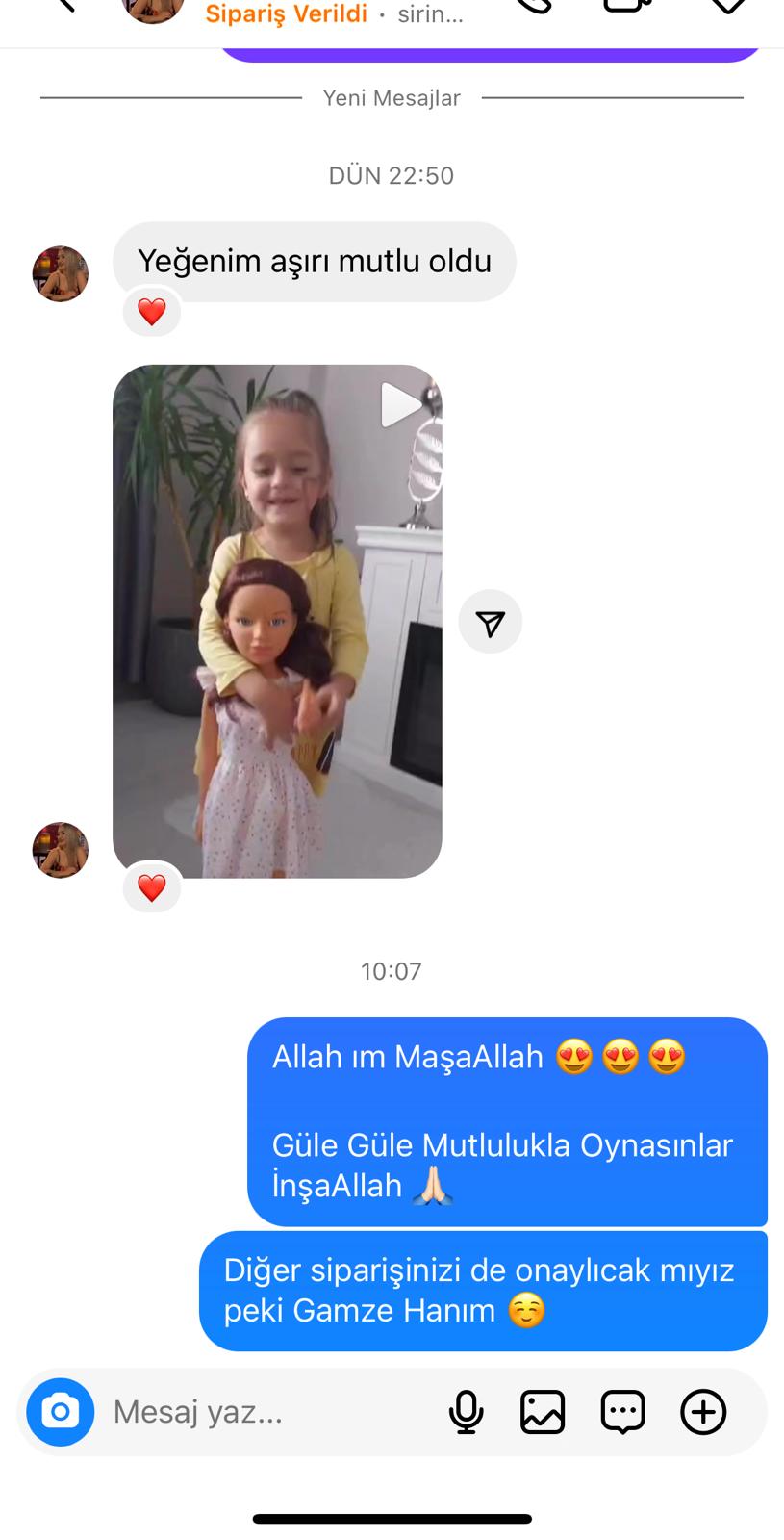Image resolution: width=784 pixels, height=1540 pixels.
Task: Record a voice message with microphone
Action: (466, 1412)
